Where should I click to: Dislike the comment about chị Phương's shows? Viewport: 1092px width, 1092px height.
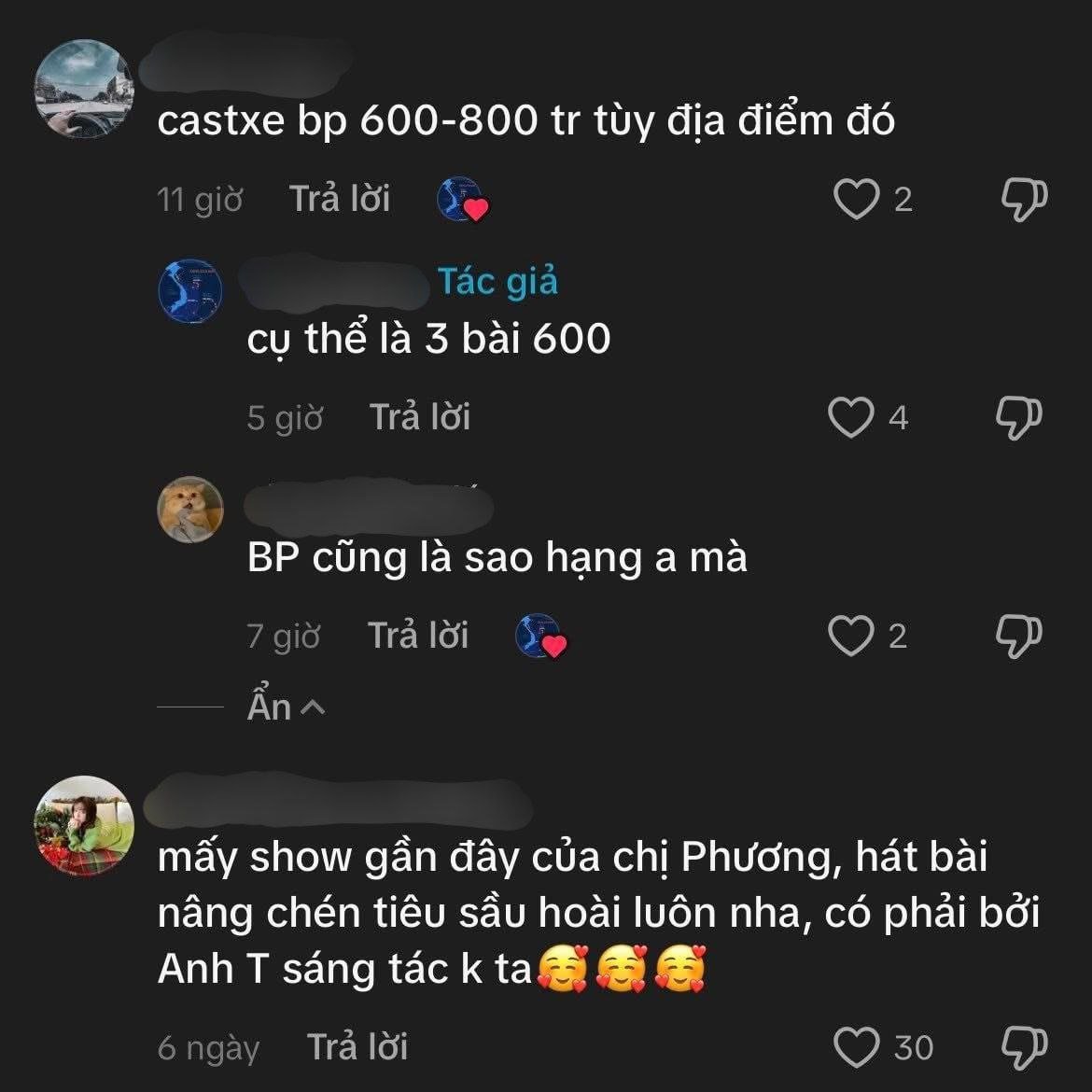coord(1022,1046)
